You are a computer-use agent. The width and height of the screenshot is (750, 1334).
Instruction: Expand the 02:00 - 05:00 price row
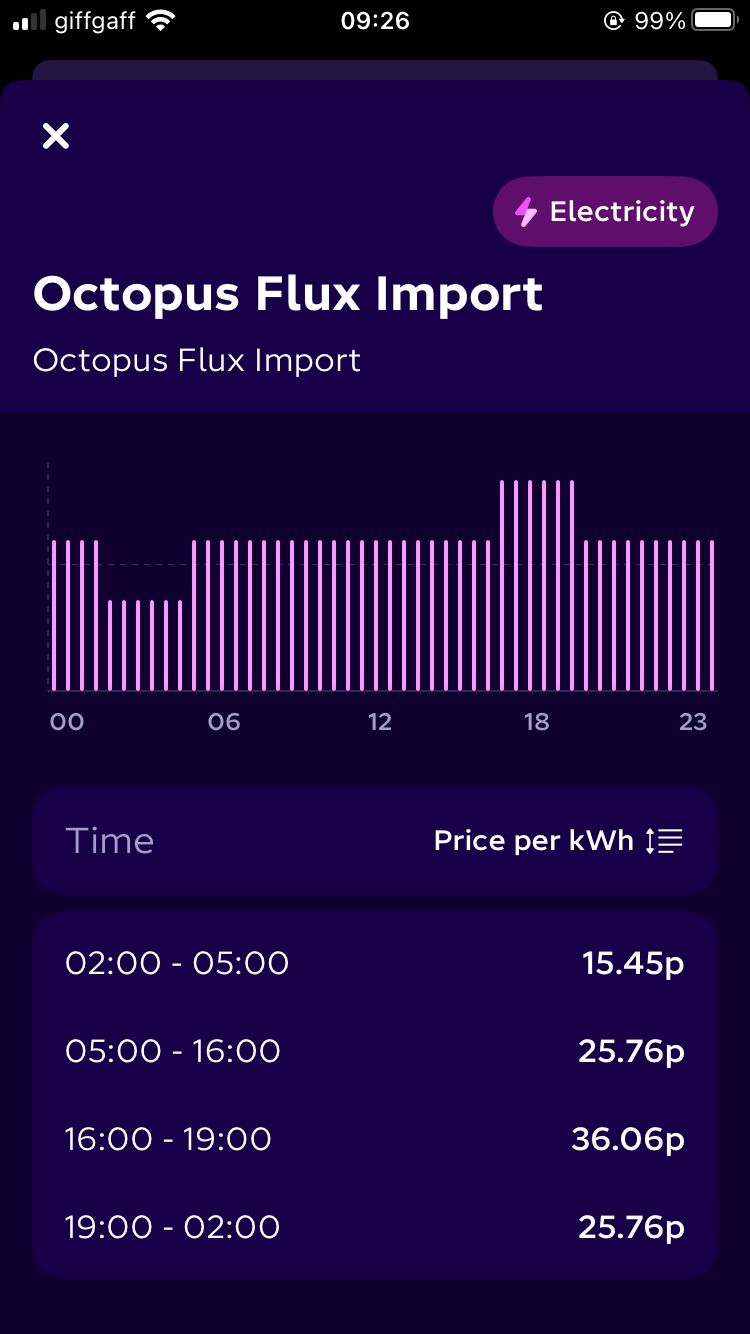point(375,963)
